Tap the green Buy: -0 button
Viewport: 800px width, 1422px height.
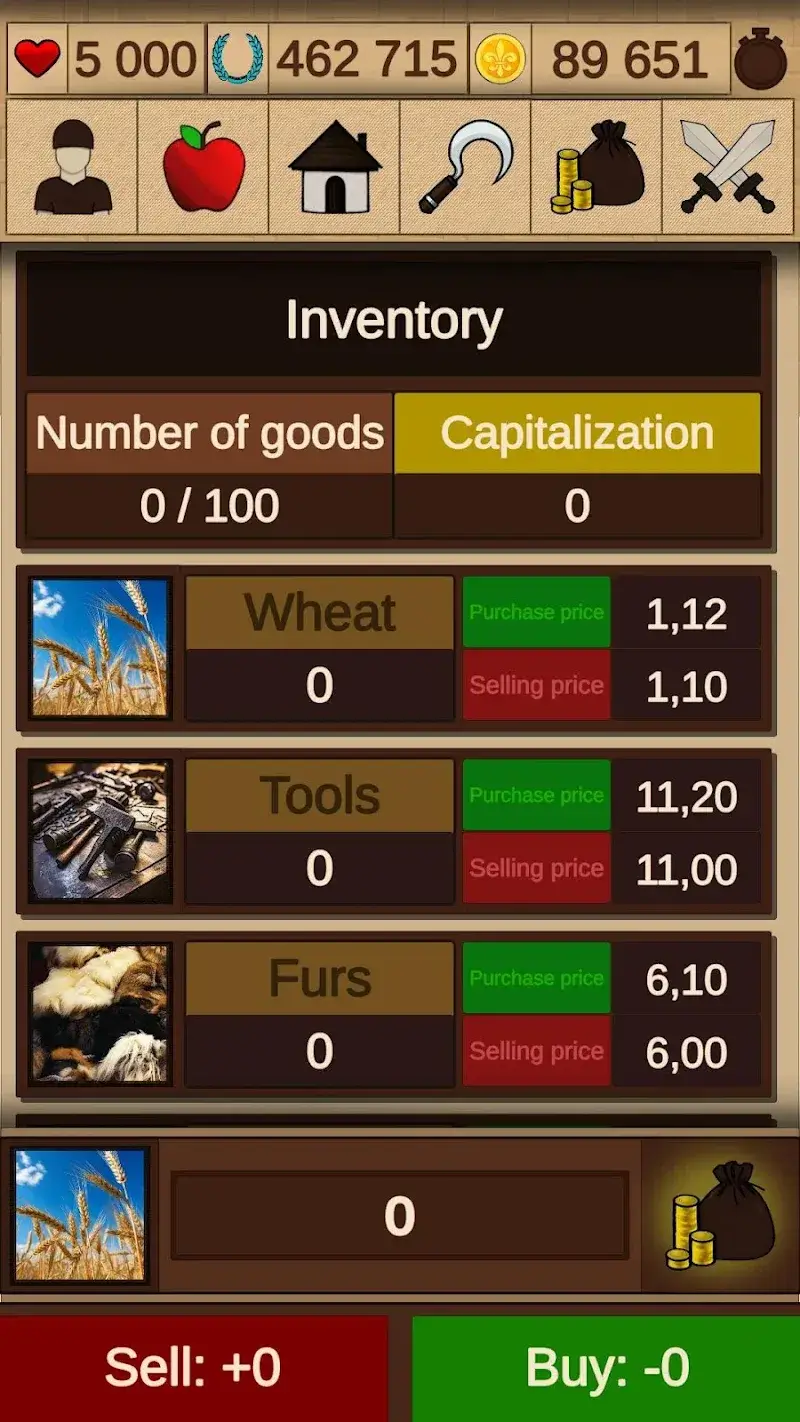(x=606, y=1367)
